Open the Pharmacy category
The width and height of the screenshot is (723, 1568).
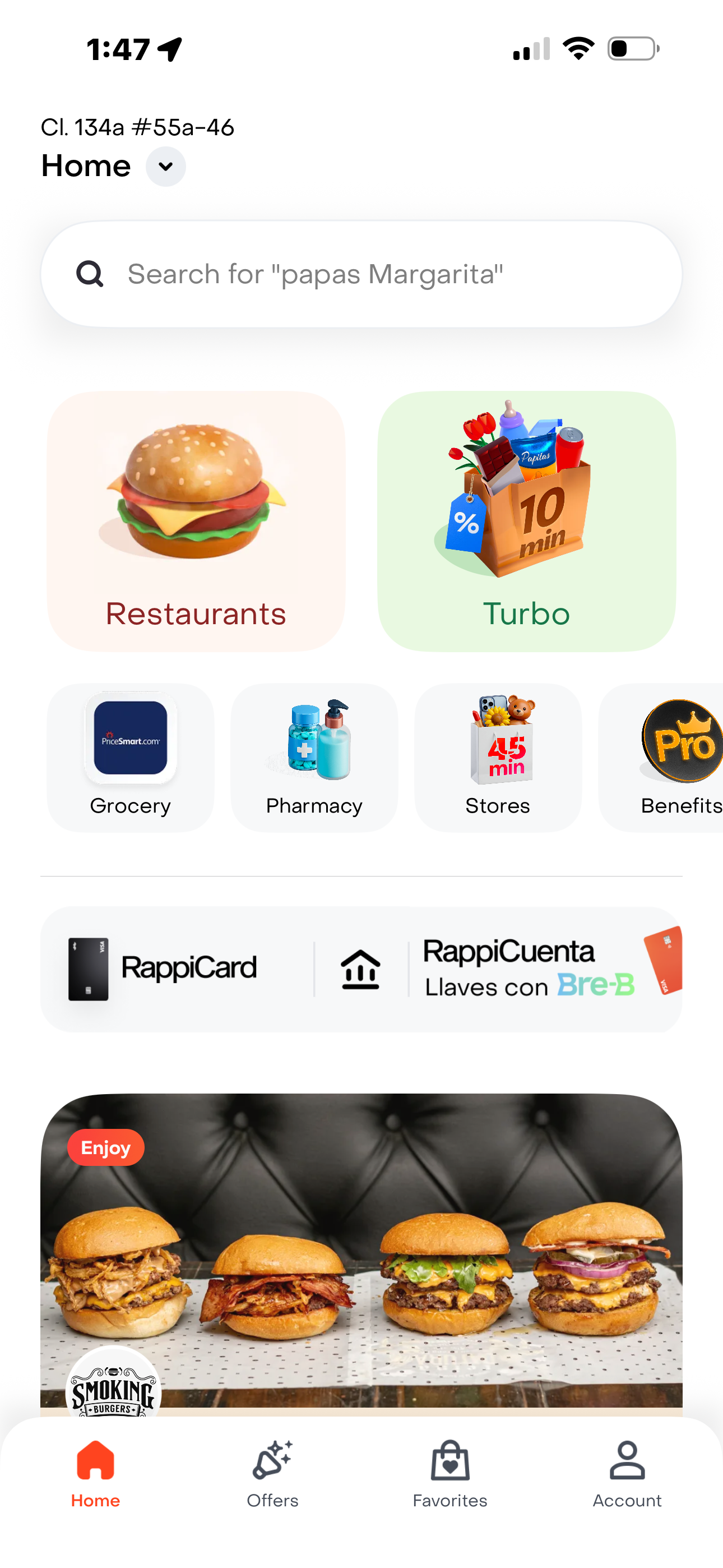point(314,757)
